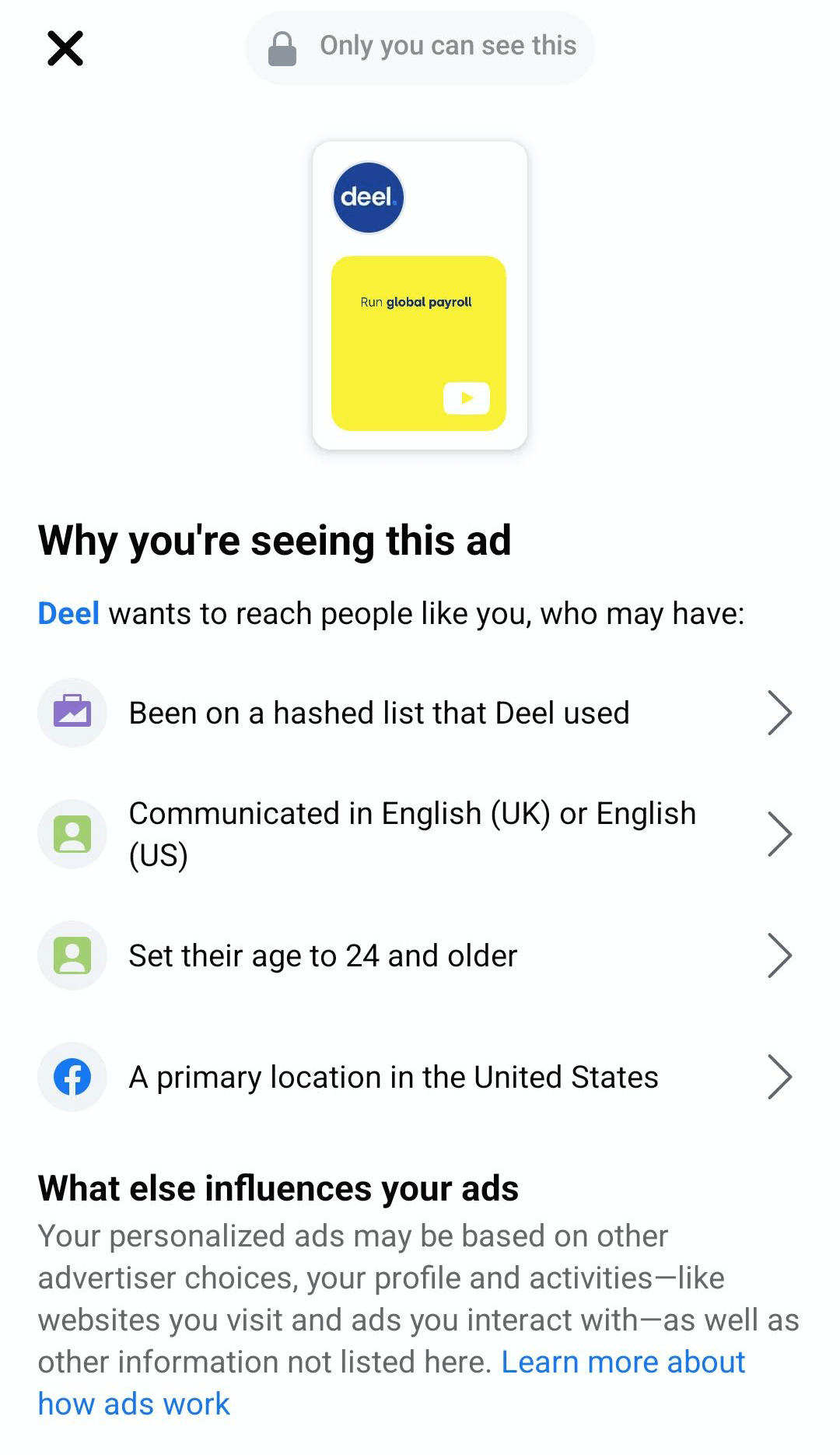Open Set their age to 24 and older

(420, 955)
